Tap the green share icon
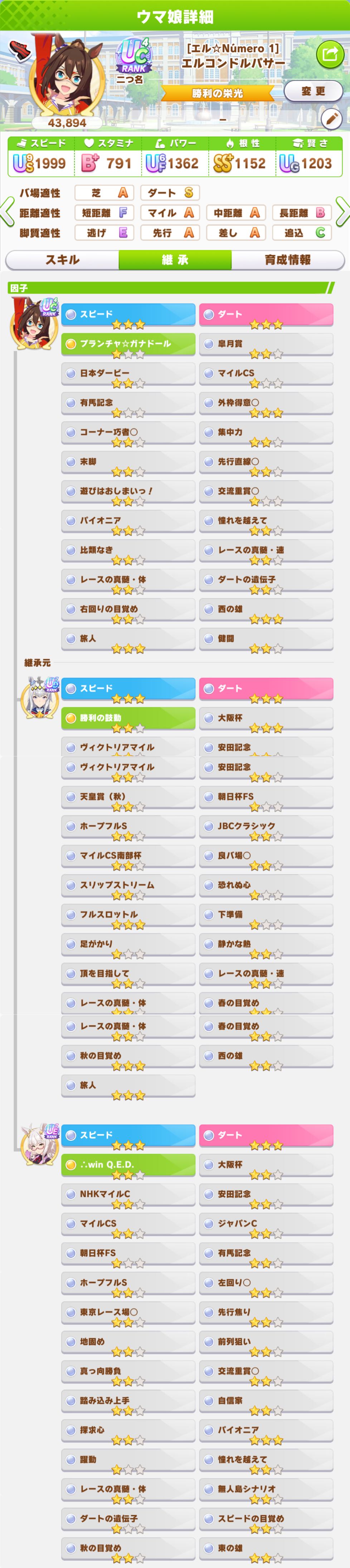 coord(330,55)
